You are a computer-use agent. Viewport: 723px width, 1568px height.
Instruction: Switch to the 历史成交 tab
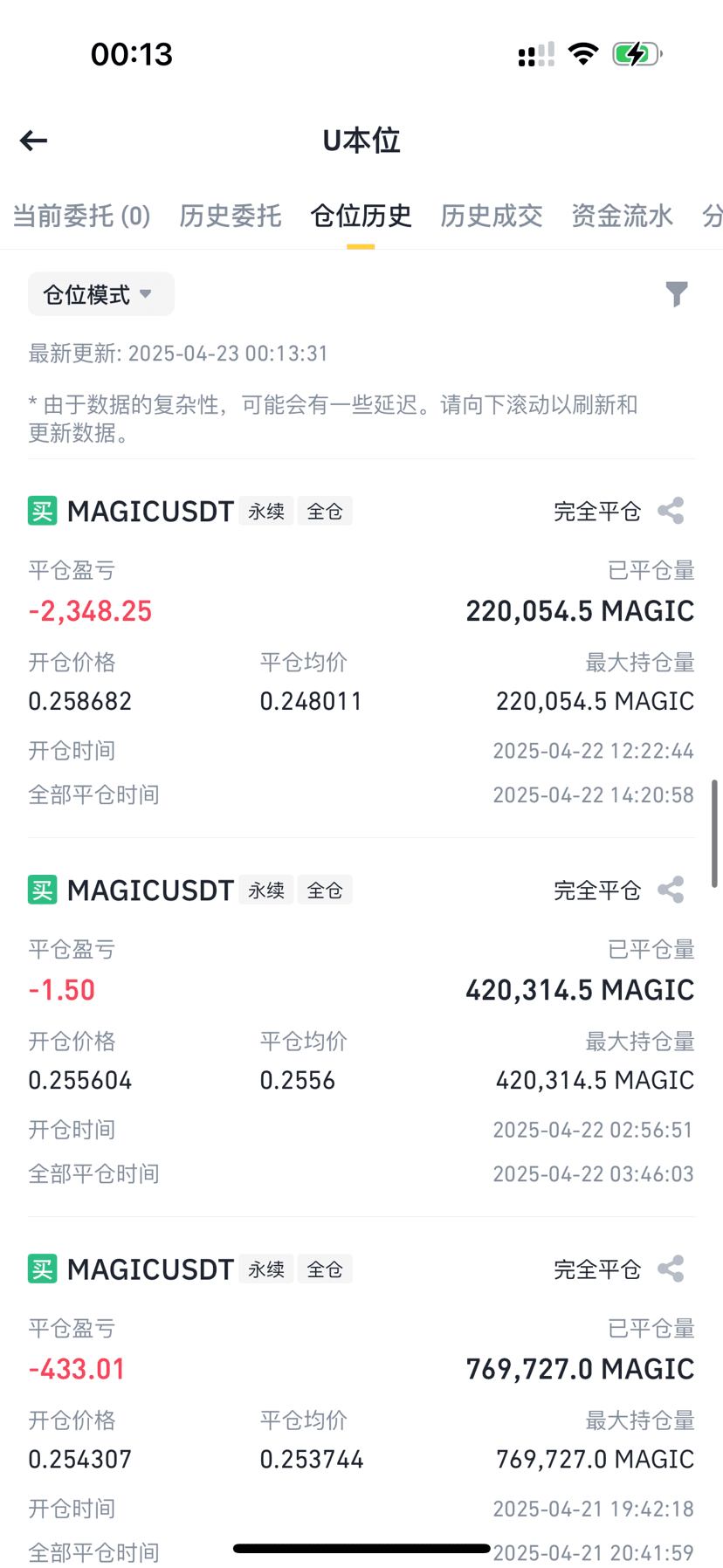coord(491,216)
